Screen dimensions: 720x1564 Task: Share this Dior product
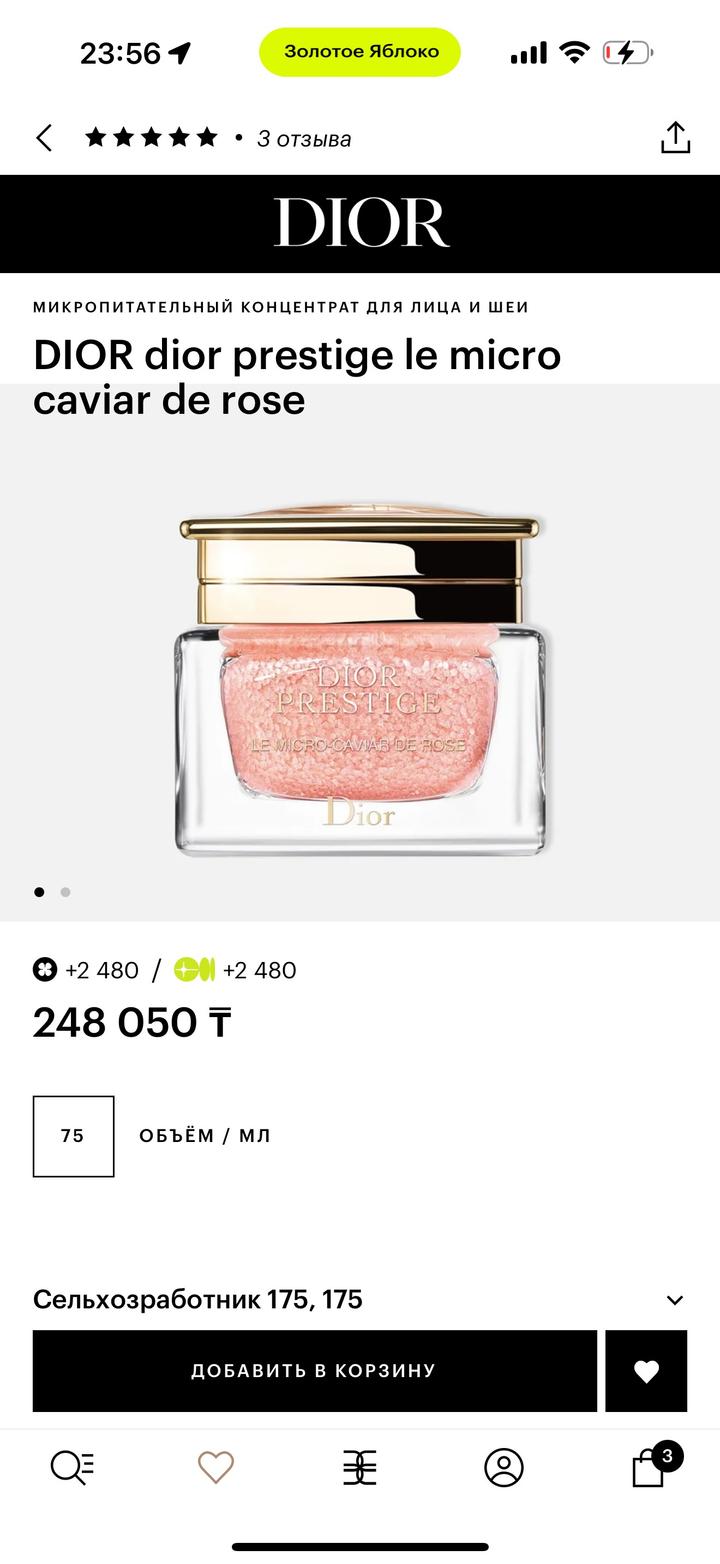coord(675,138)
